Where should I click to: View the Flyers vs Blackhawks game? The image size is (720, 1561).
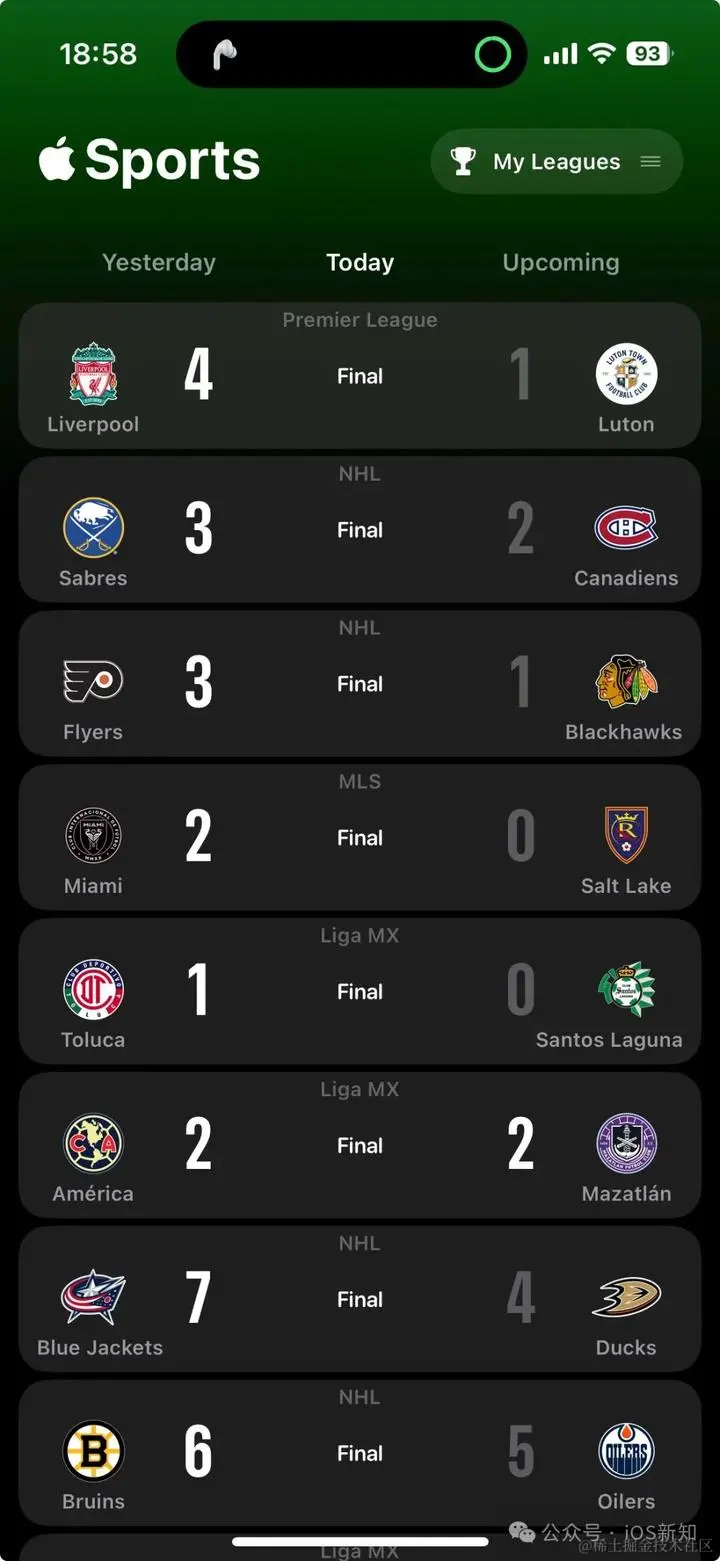coord(360,683)
